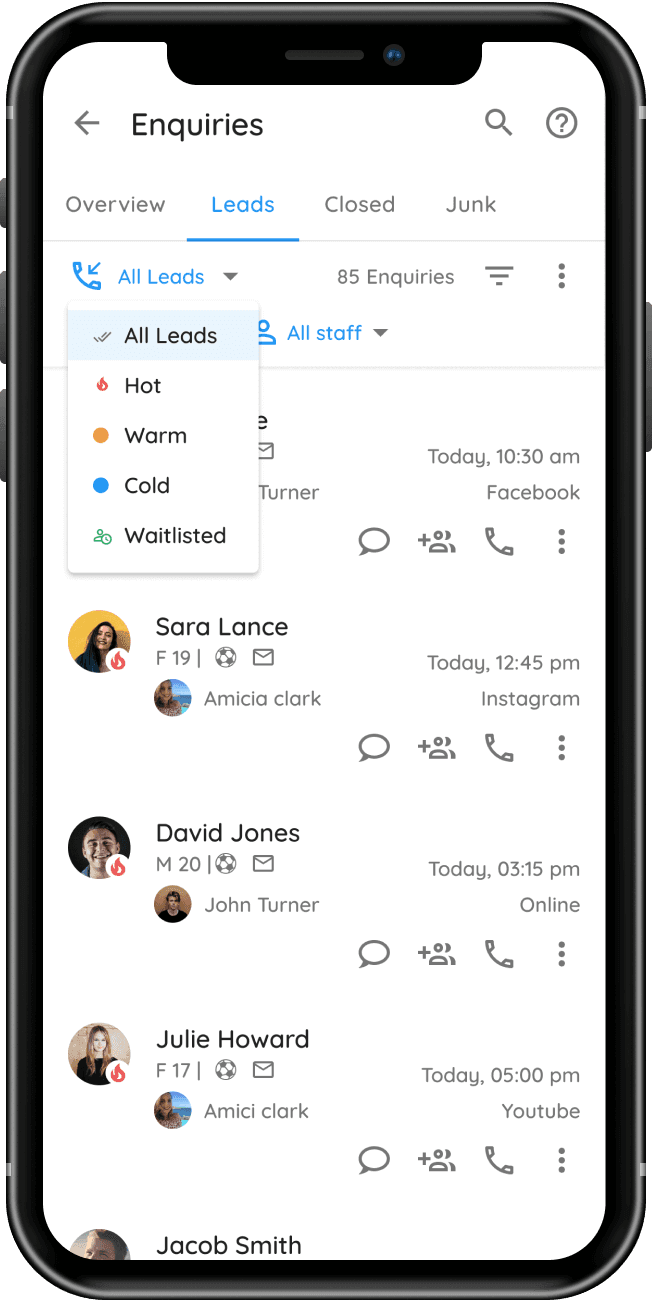
Task: Call Julie Howard
Action: (498, 1160)
